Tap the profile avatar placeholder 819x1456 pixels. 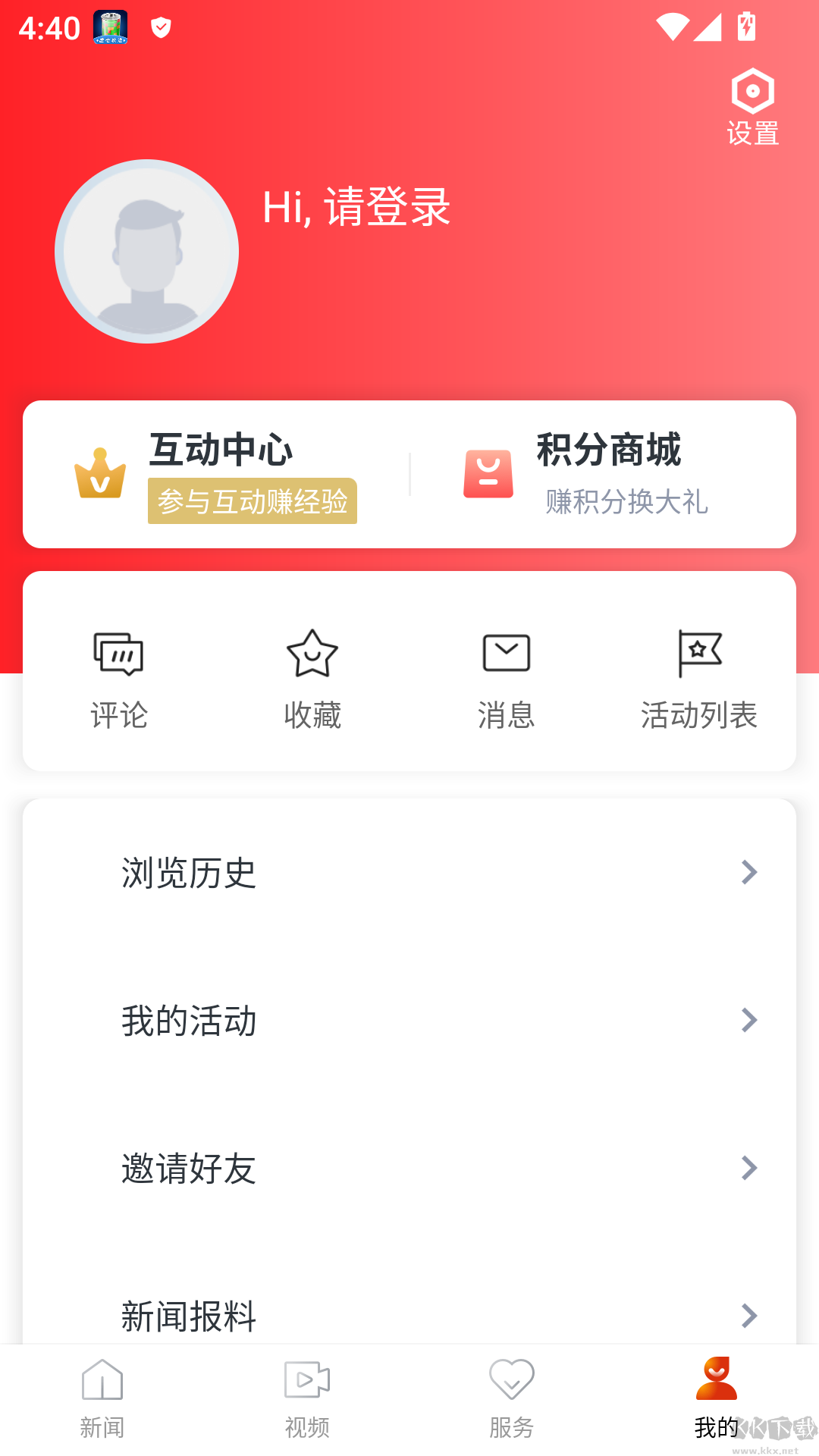[147, 251]
